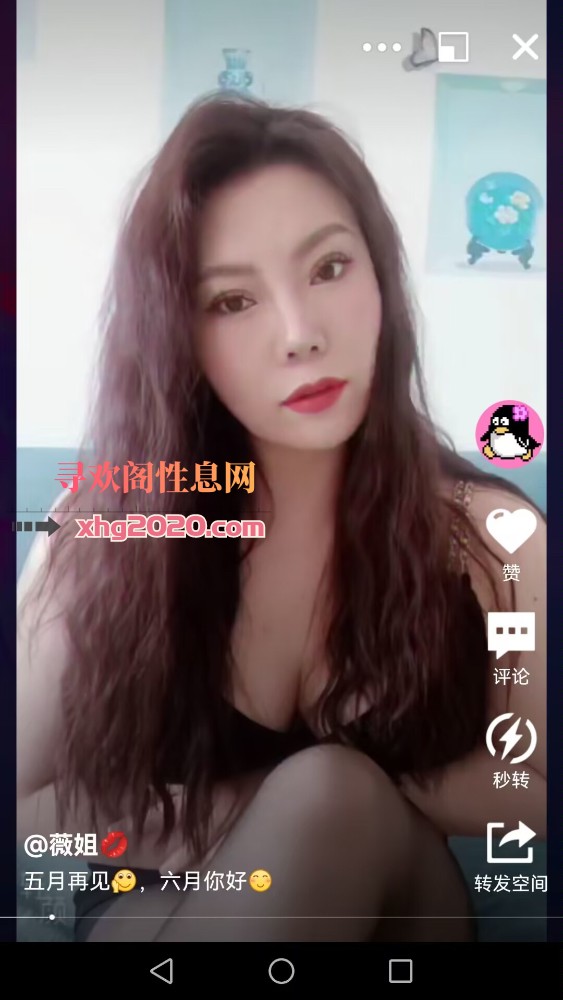Go back with system back button

(161, 971)
